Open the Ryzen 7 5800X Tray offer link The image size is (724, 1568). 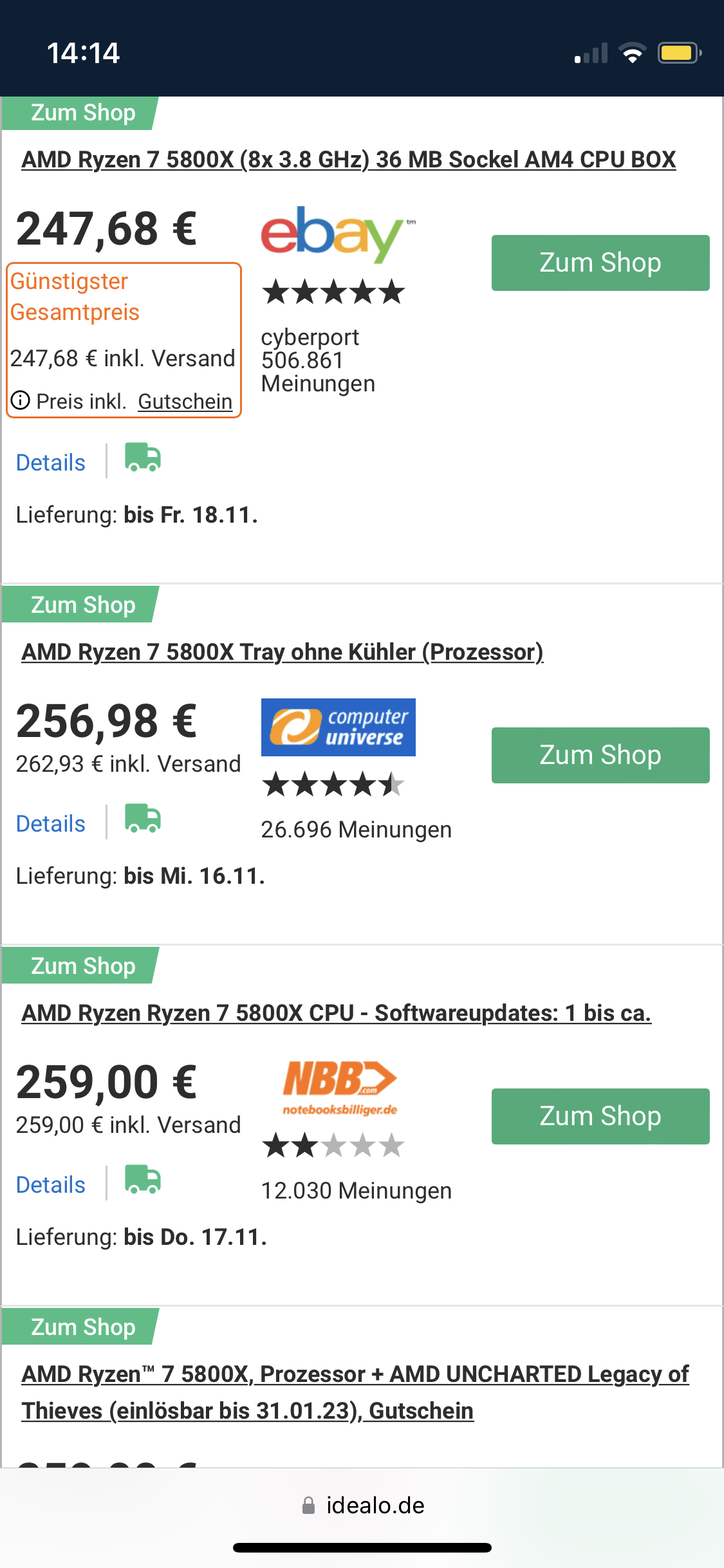pos(282,652)
